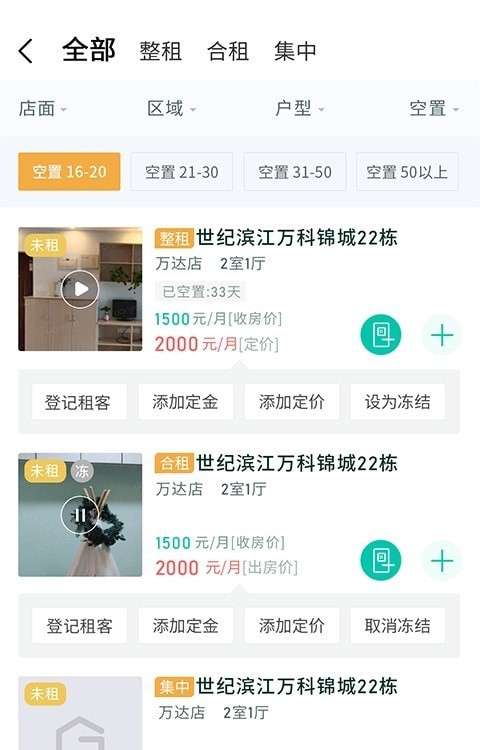This screenshot has height=750, width=480.
Task: Open the 户型 filter dropdown
Action: (300, 109)
